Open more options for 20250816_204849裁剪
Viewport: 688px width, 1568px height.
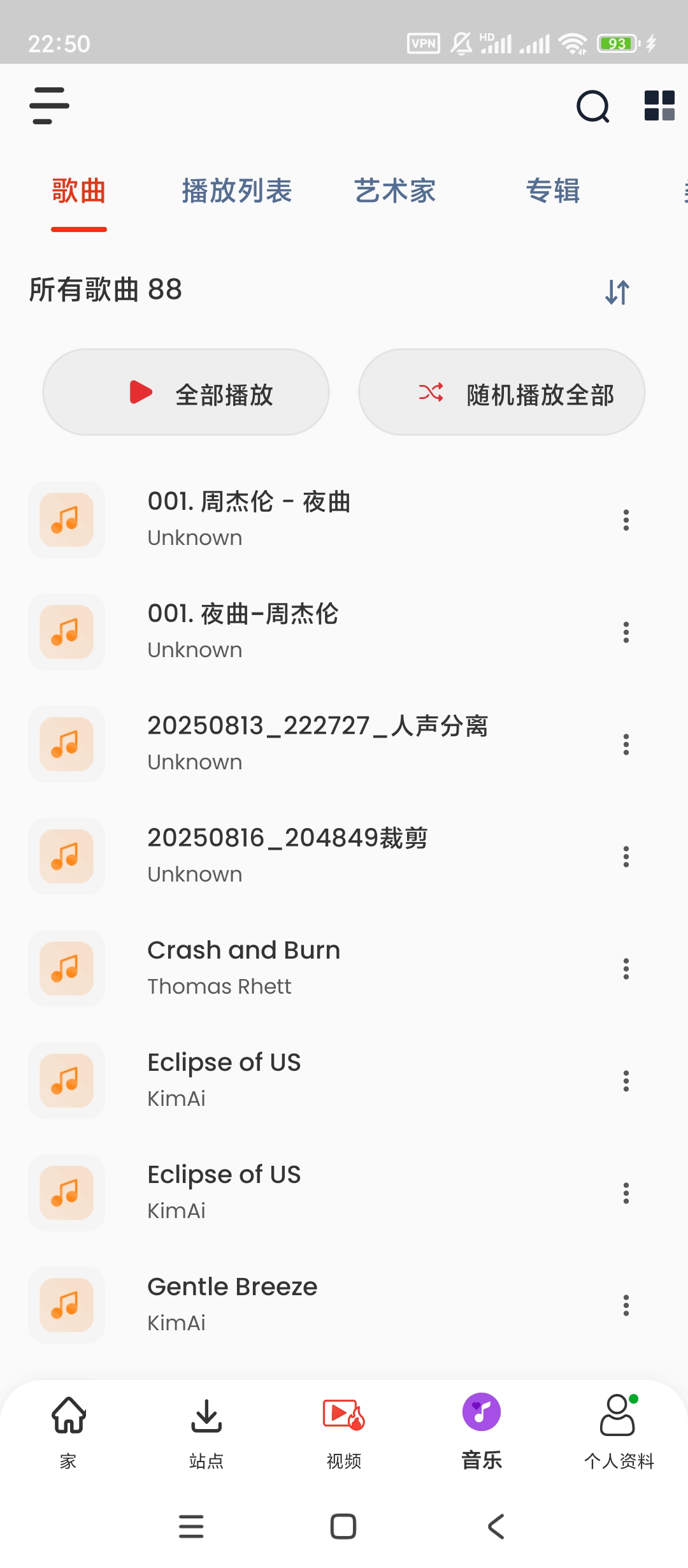(626, 857)
